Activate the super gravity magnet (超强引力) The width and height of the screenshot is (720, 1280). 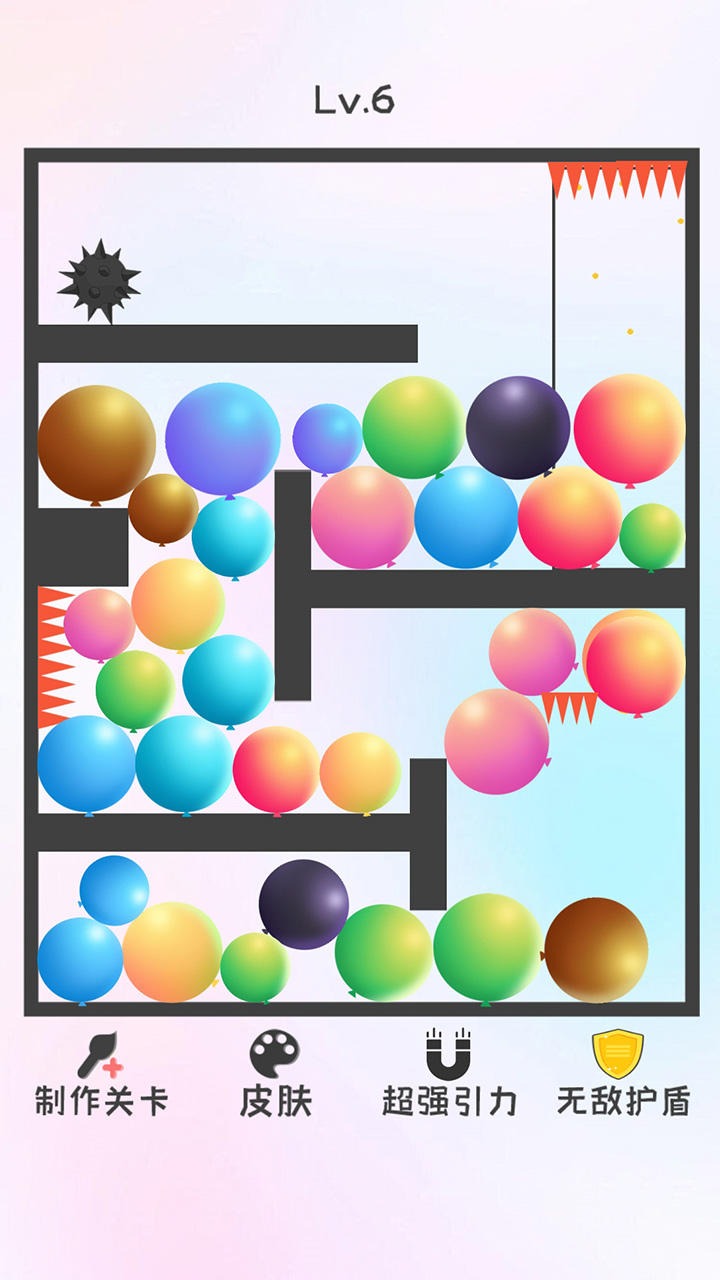point(449,1074)
